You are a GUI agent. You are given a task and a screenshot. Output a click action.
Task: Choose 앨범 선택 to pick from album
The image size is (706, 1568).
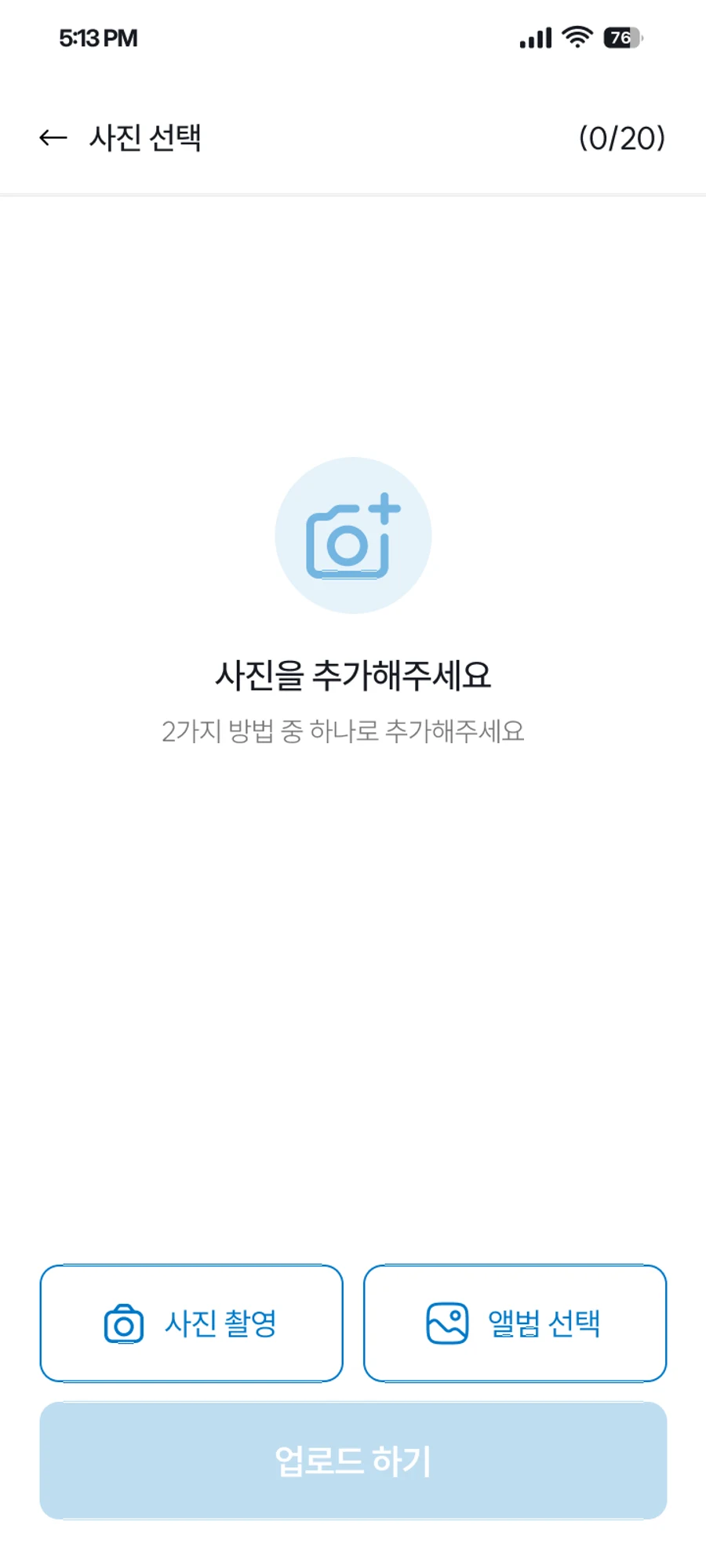[x=515, y=1323]
